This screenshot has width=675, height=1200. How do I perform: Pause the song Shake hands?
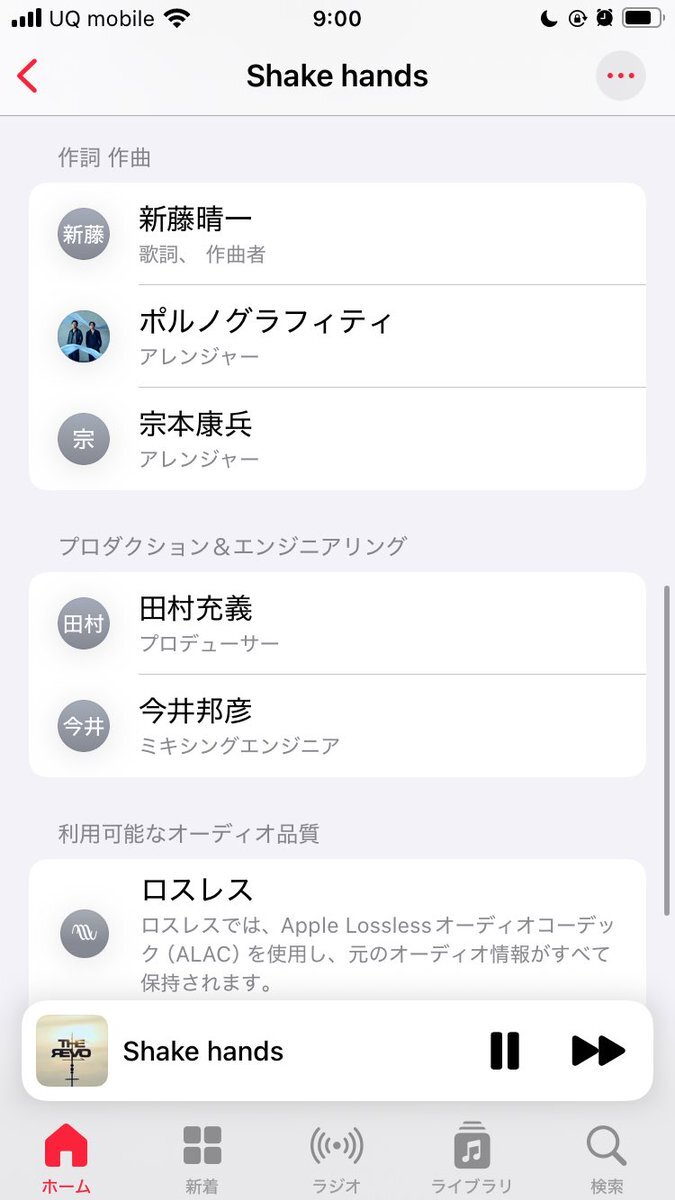(505, 1051)
